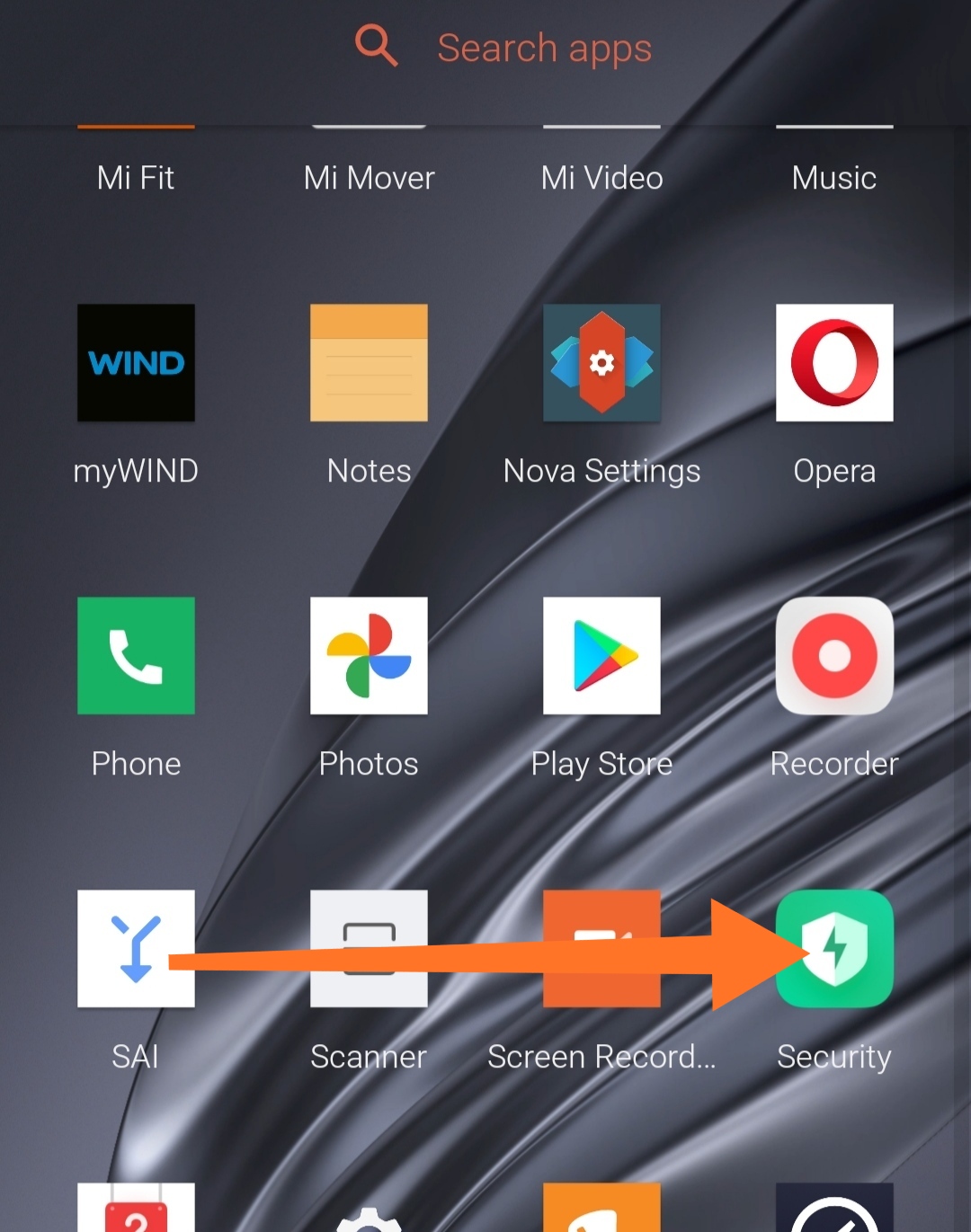Launch the Mi Video app

point(601,177)
